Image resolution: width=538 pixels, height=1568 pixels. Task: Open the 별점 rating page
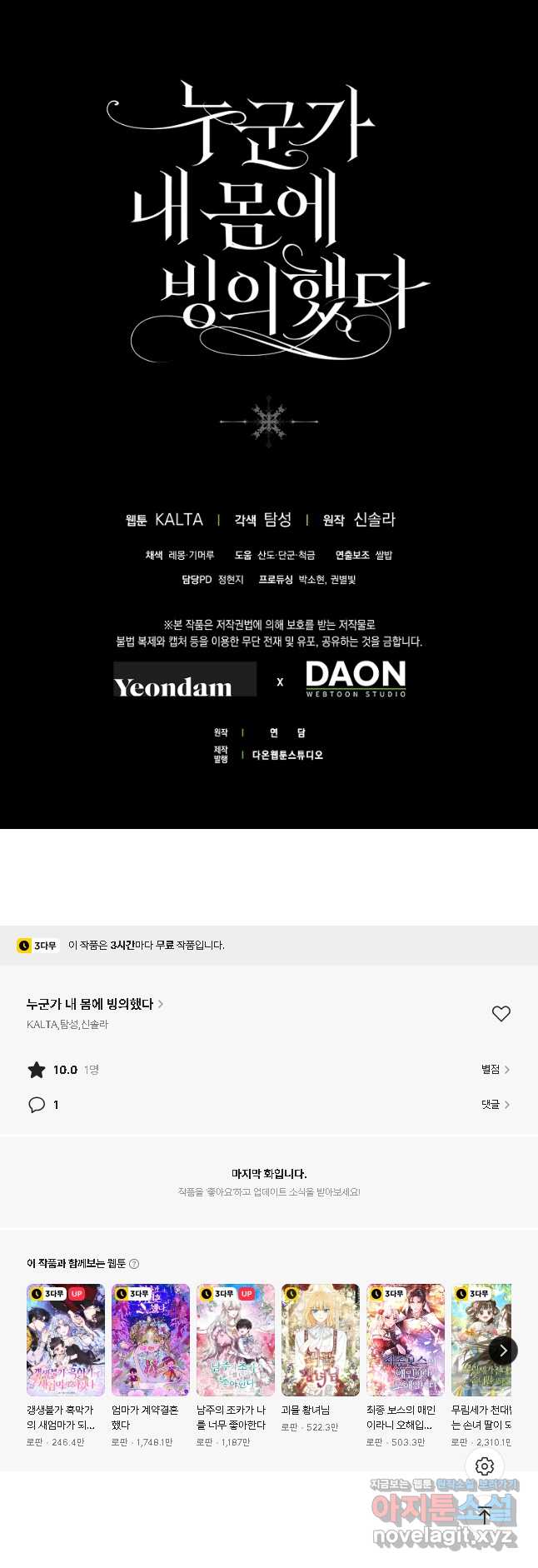[495, 1069]
